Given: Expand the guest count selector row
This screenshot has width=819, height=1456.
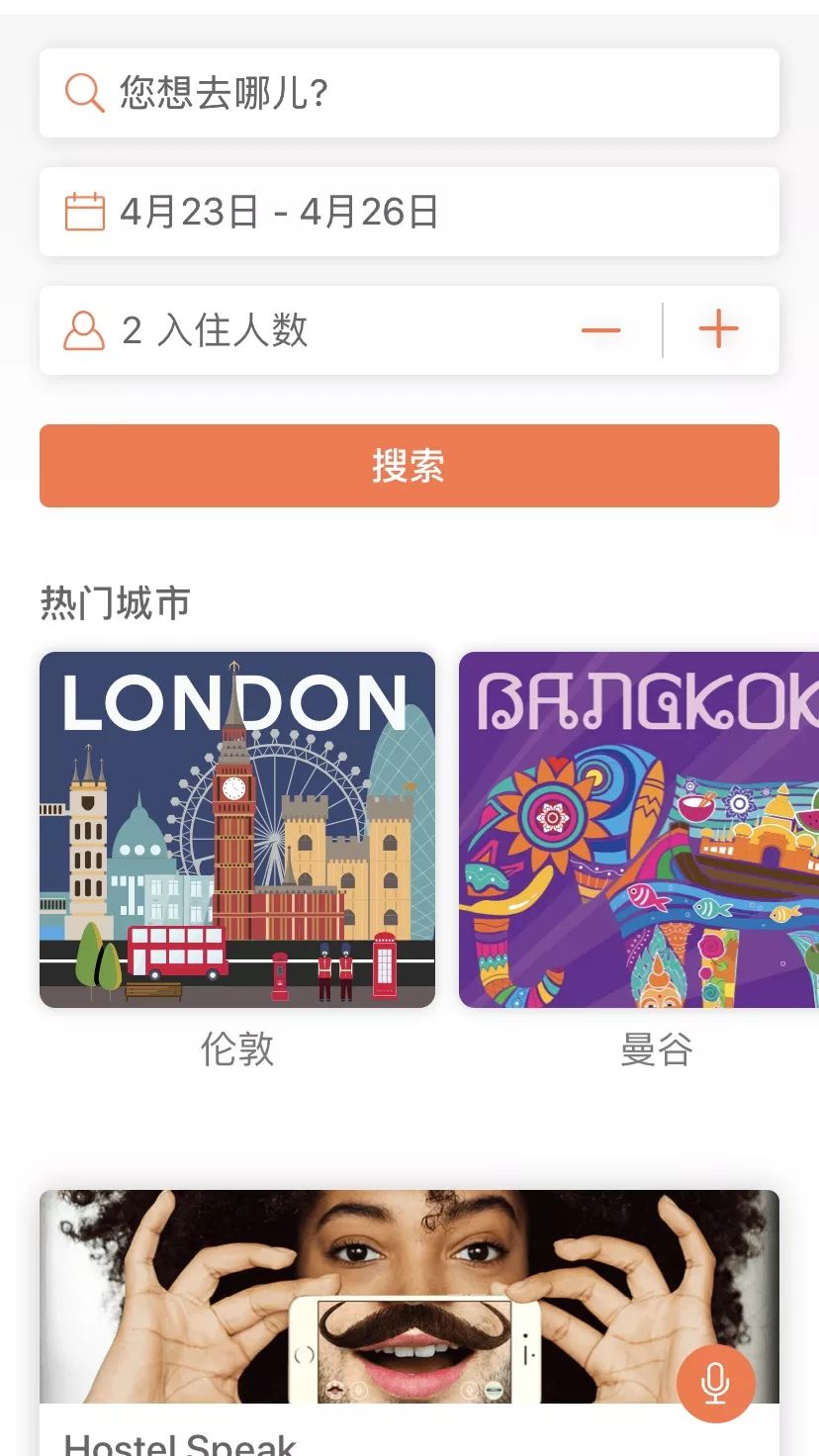Looking at the screenshot, I should point(297,331).
